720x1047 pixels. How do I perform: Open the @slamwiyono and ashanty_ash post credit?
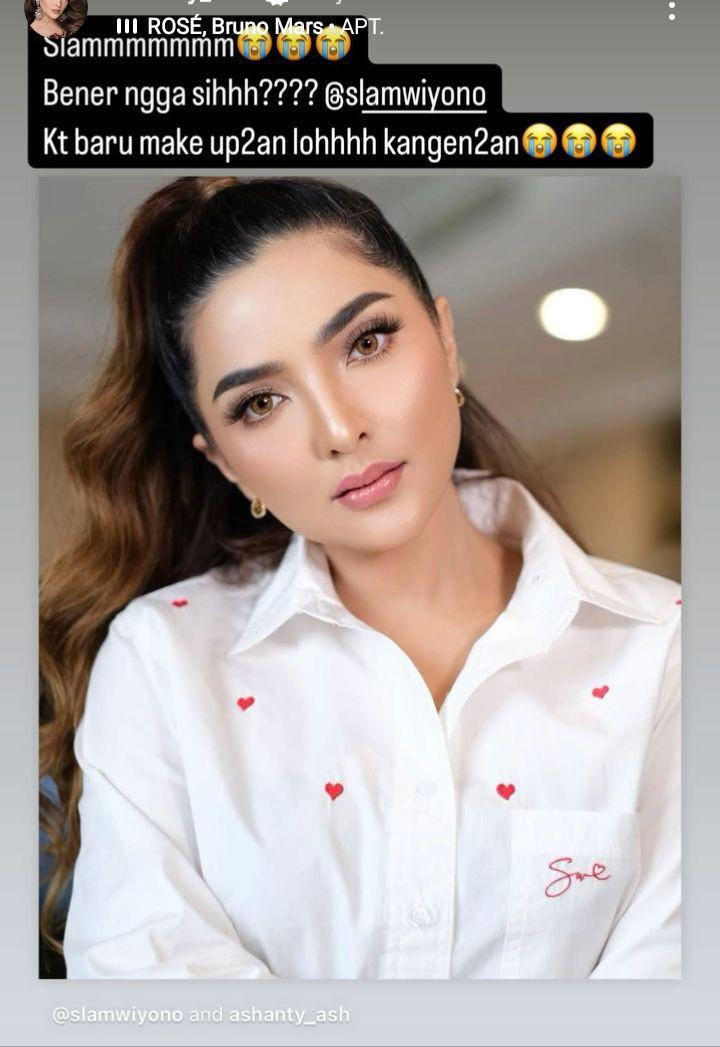201,1014
